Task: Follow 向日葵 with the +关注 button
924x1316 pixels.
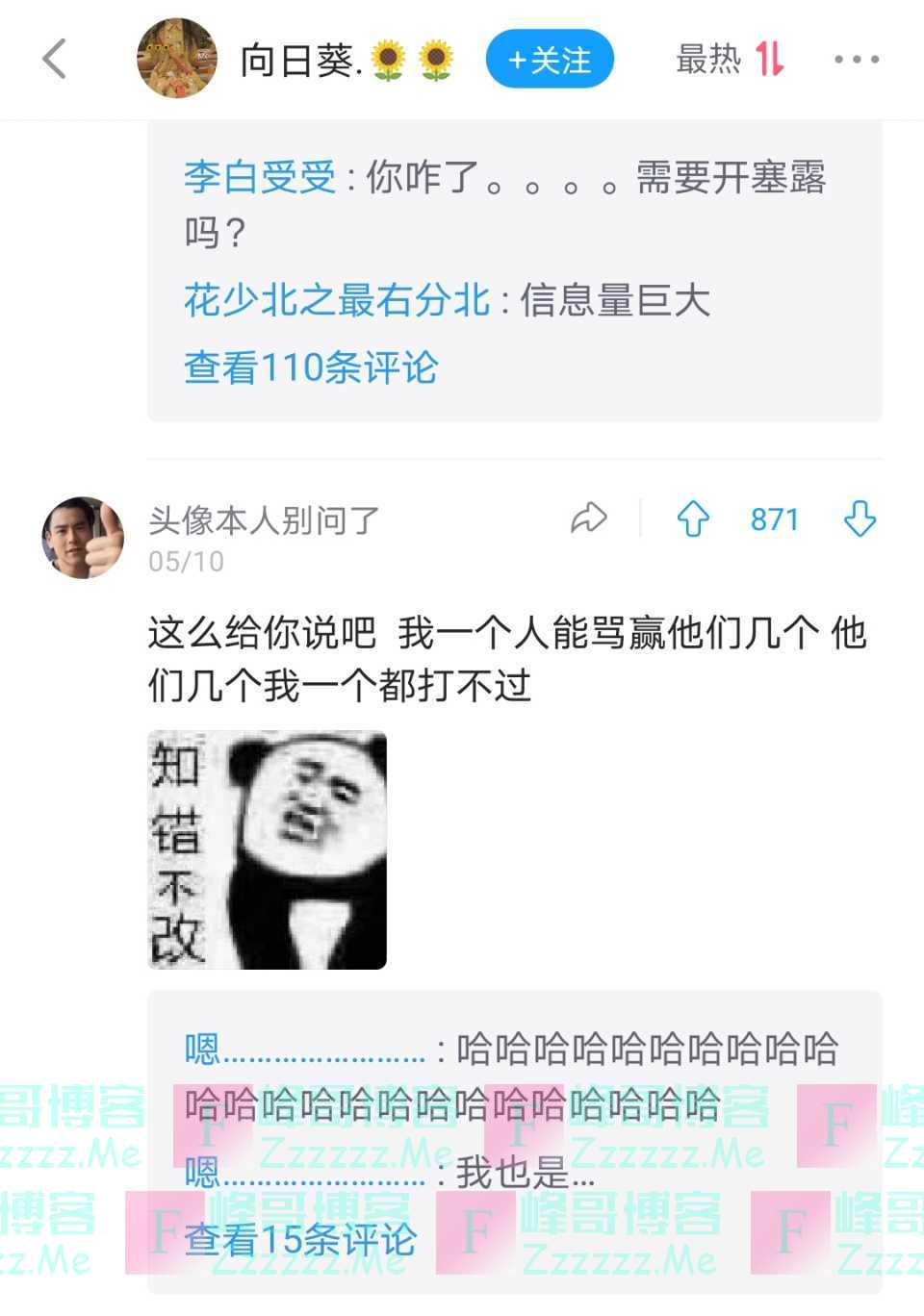Action: [x=550, y=60]
